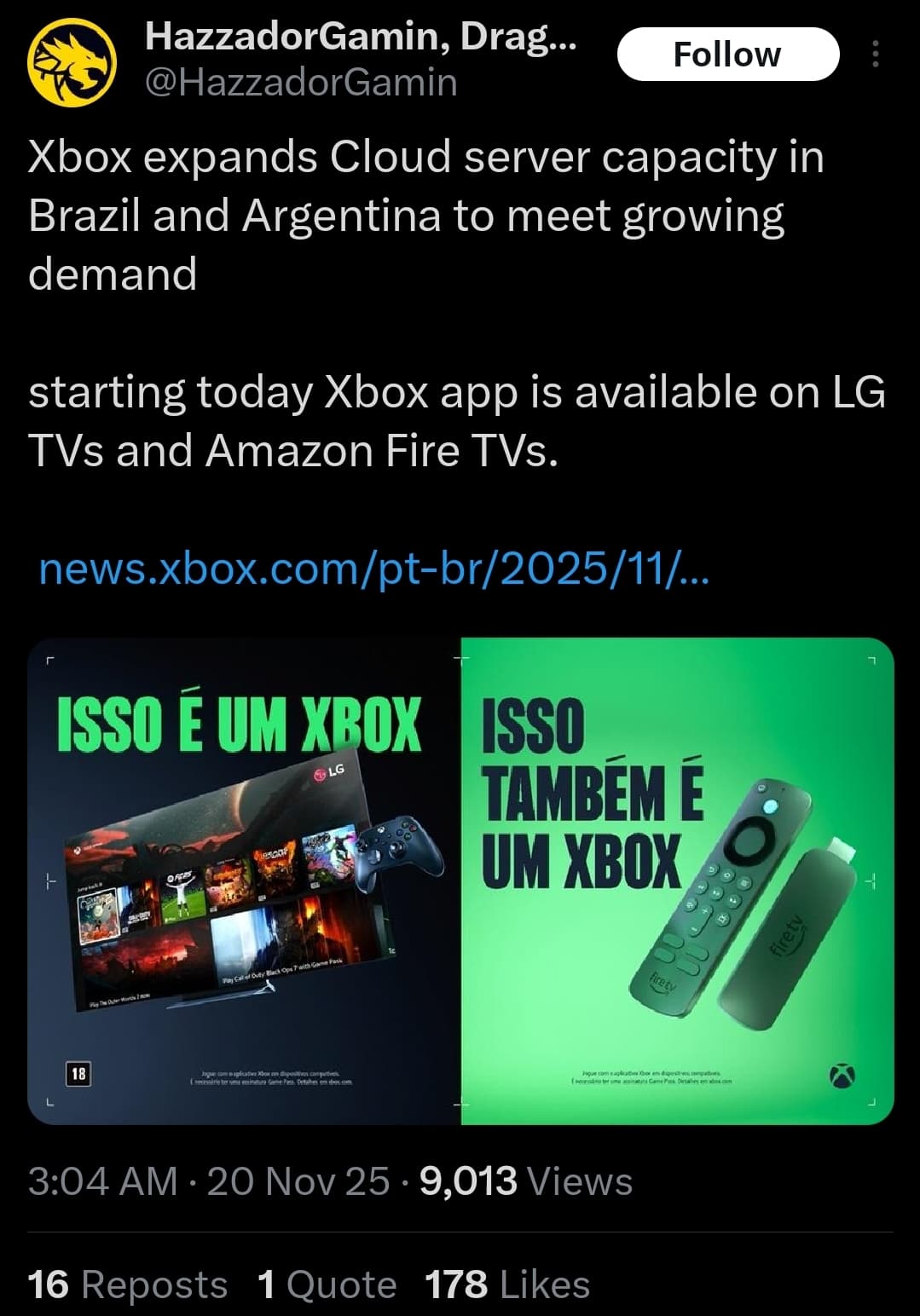Open the news.xbox.com article link
Image resolution: width=920 pixels, height=1316 pixels.
373,569
